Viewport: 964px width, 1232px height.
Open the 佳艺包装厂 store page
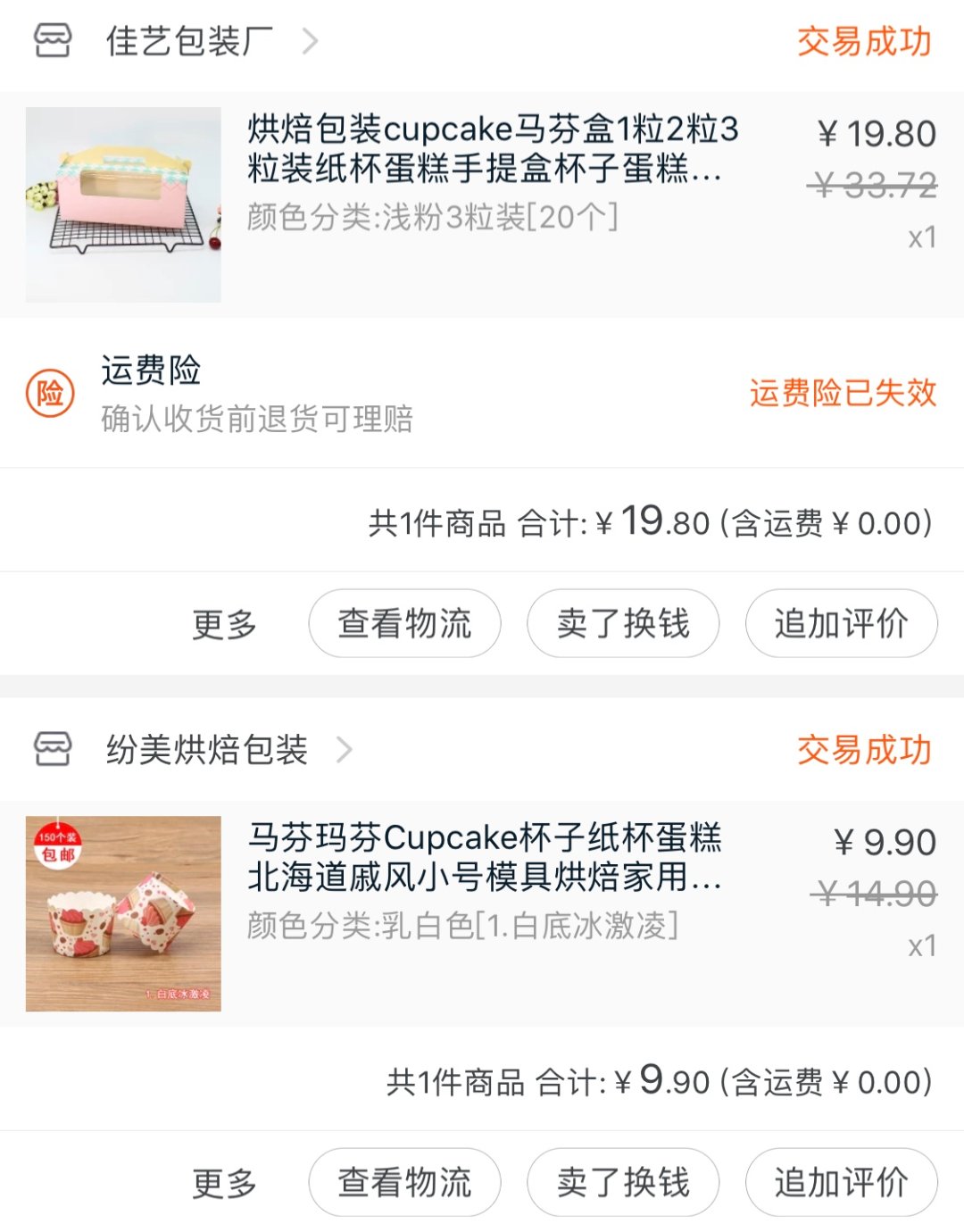tap(189, 41)
